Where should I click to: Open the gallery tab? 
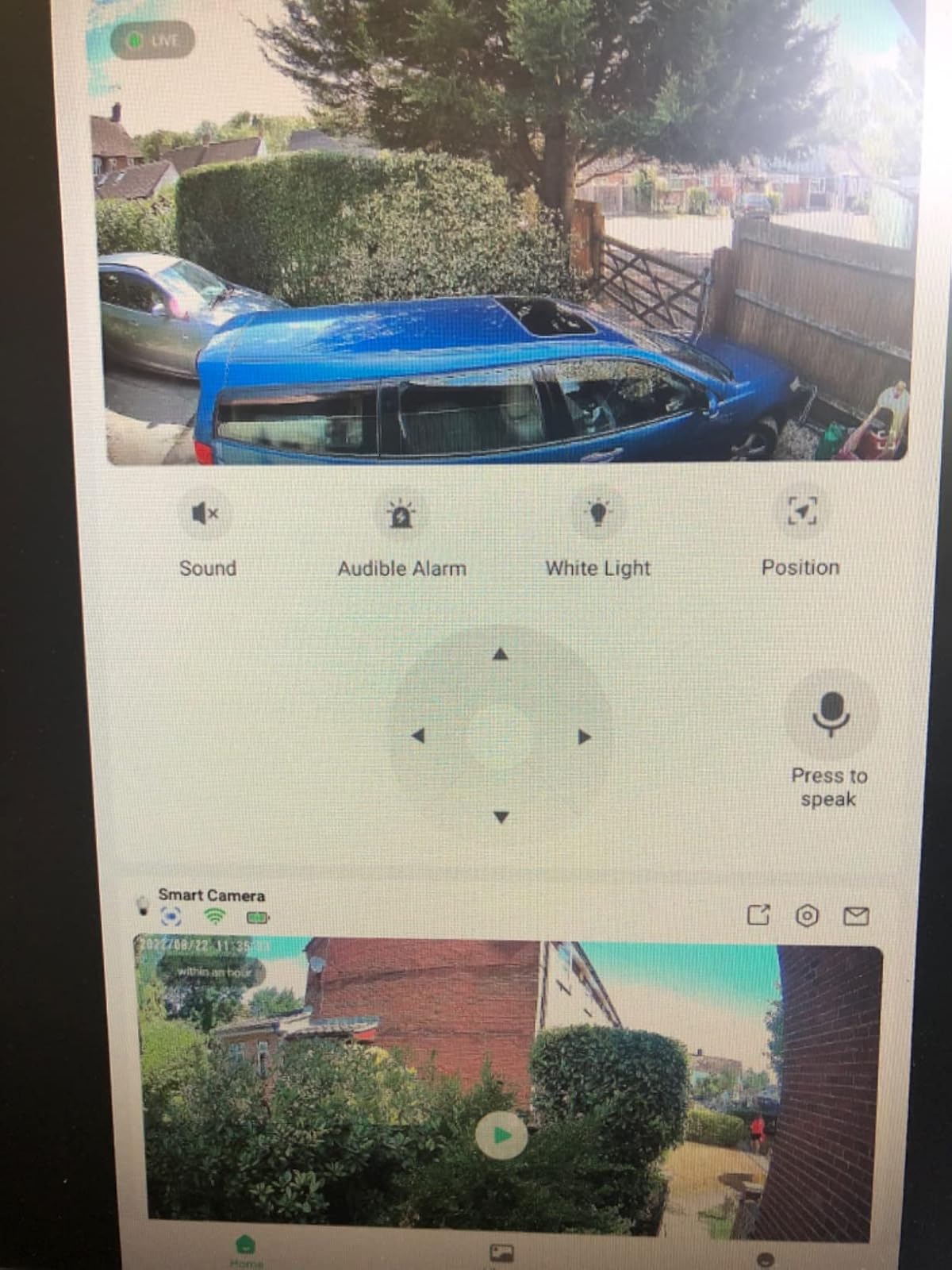click(501, 1253)
